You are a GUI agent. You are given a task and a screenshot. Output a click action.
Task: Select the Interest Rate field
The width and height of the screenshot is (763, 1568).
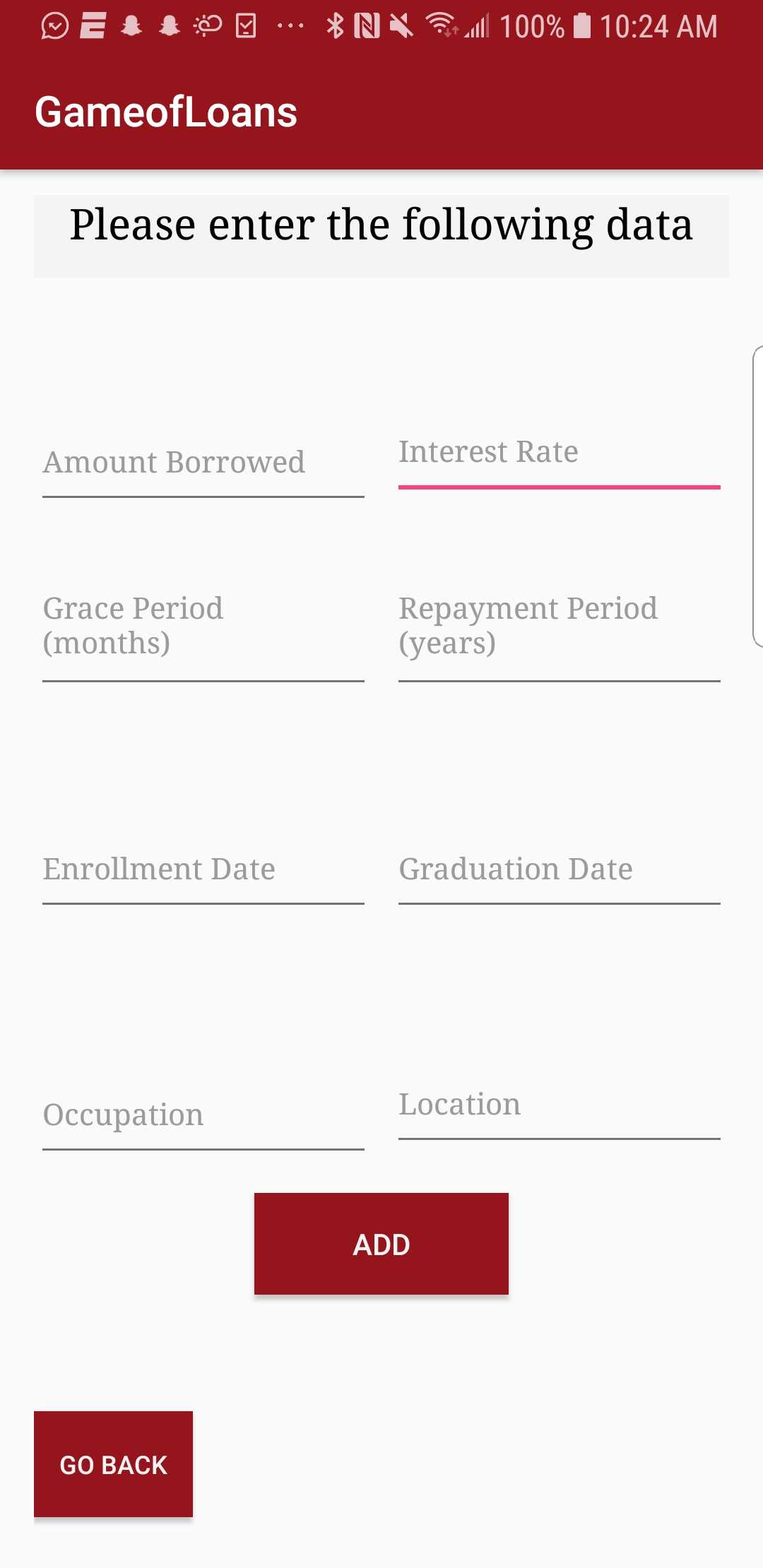(559, 453)
